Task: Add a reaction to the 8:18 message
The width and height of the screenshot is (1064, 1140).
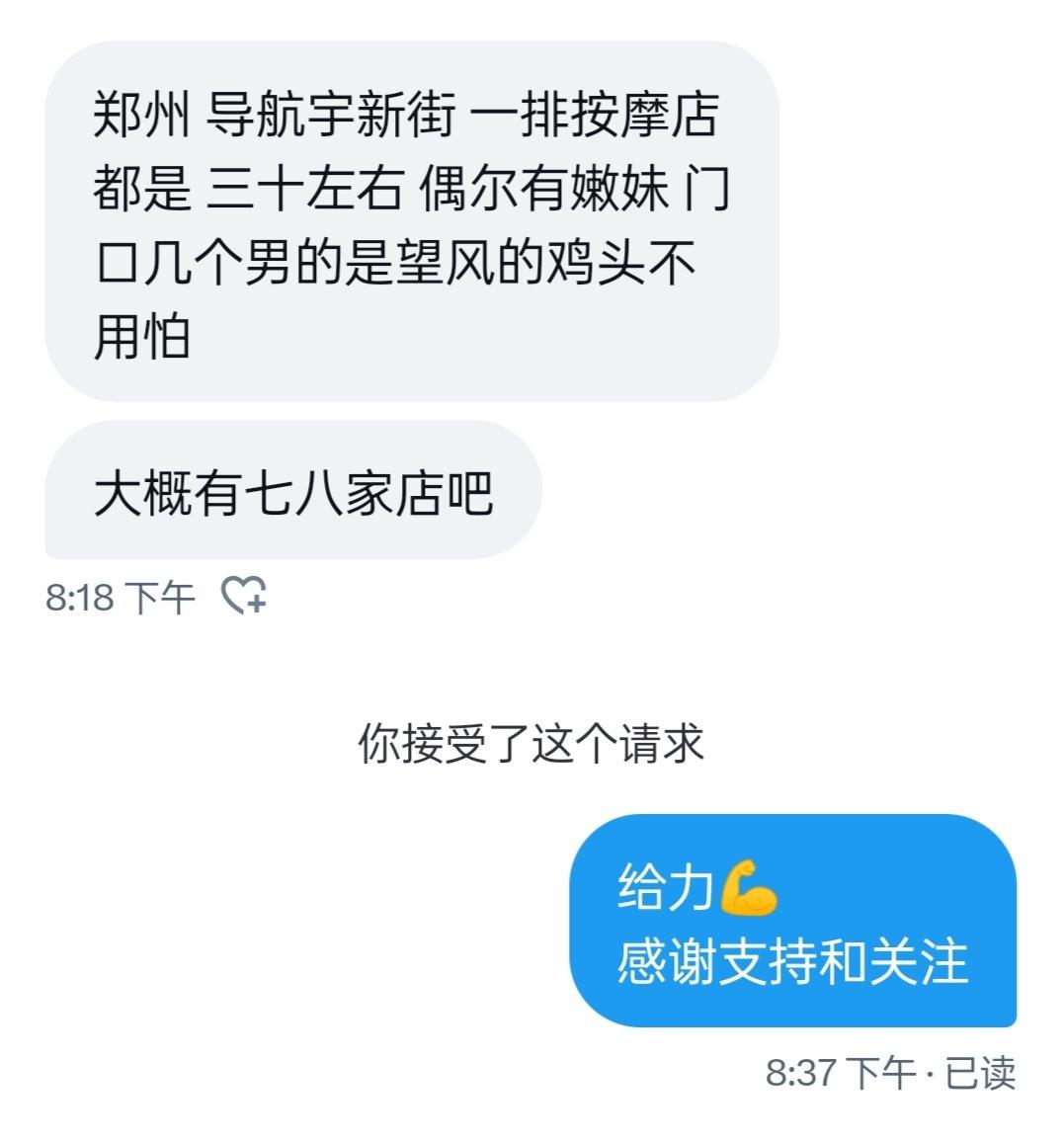Action: pos(243,596)
